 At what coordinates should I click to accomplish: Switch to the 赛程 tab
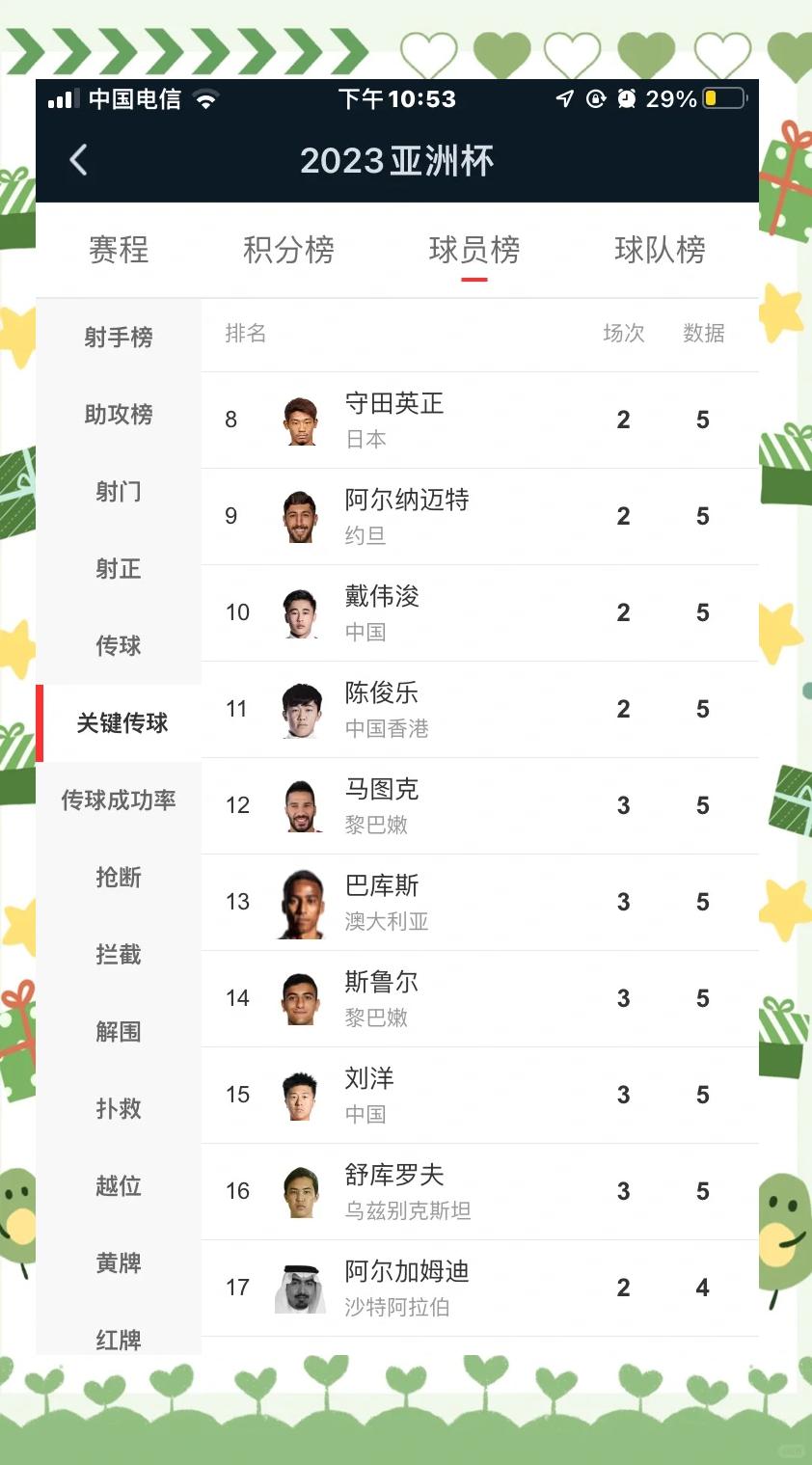119,251
